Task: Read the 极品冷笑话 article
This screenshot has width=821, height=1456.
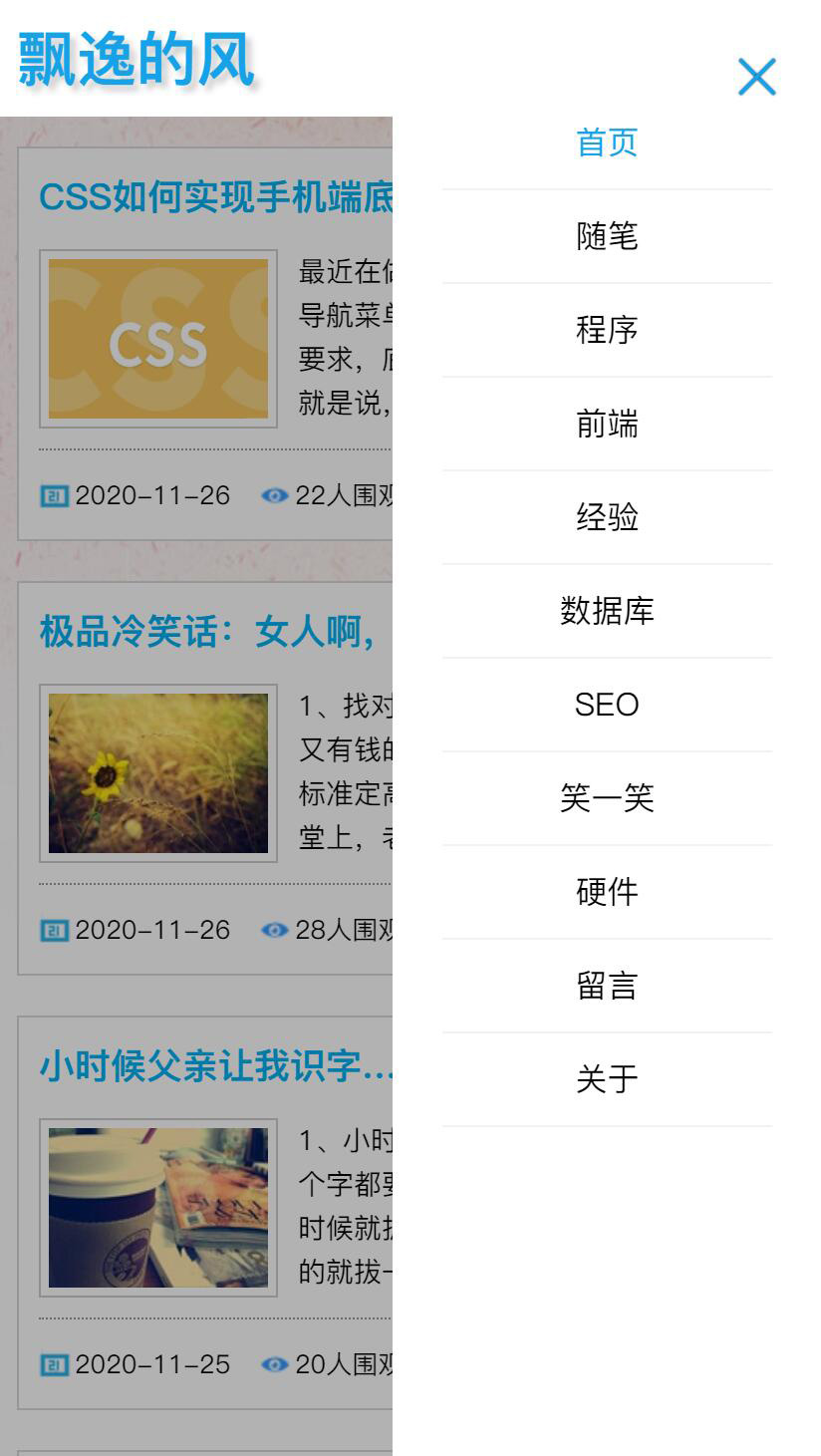Action: 207,632
